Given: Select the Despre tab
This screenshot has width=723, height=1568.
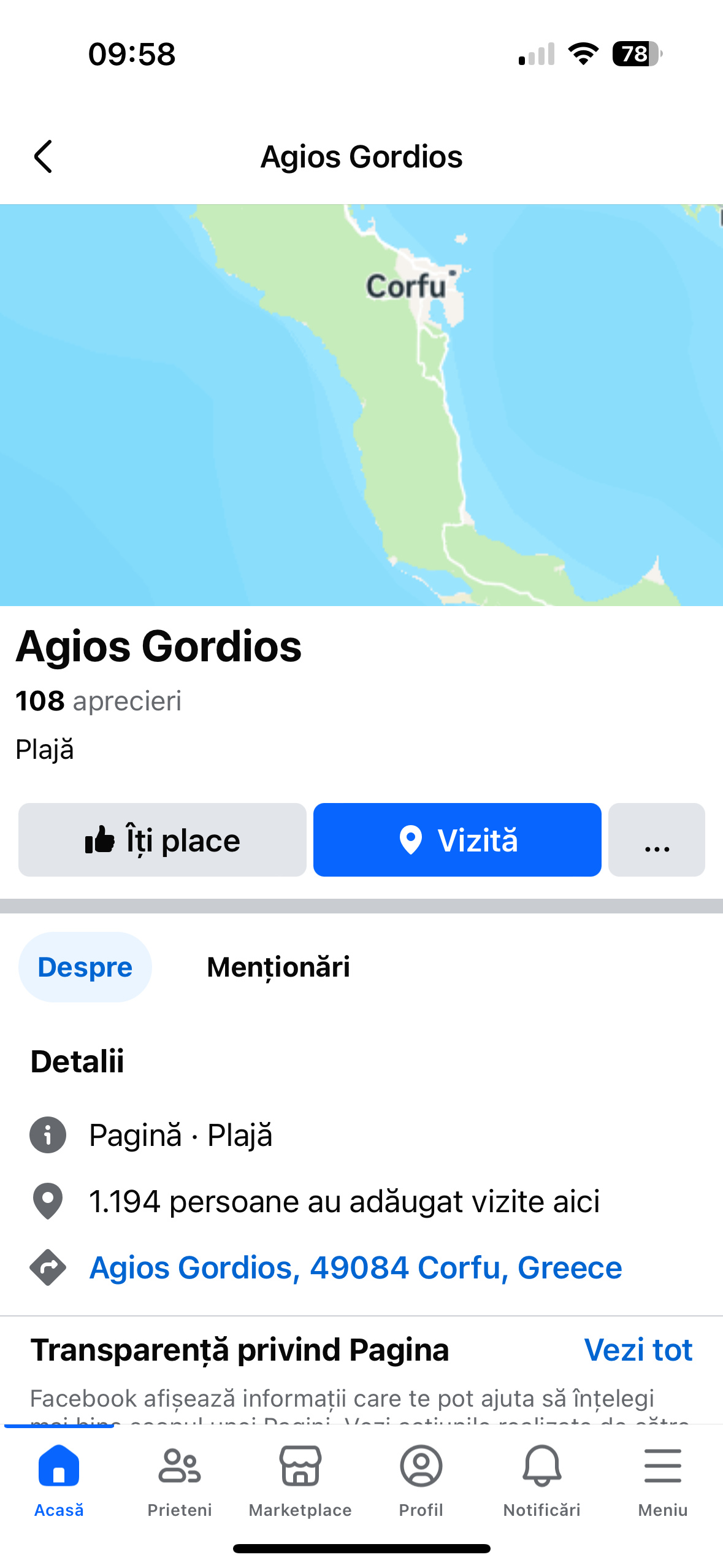Looking at the screenshot, I should [85, 967].
